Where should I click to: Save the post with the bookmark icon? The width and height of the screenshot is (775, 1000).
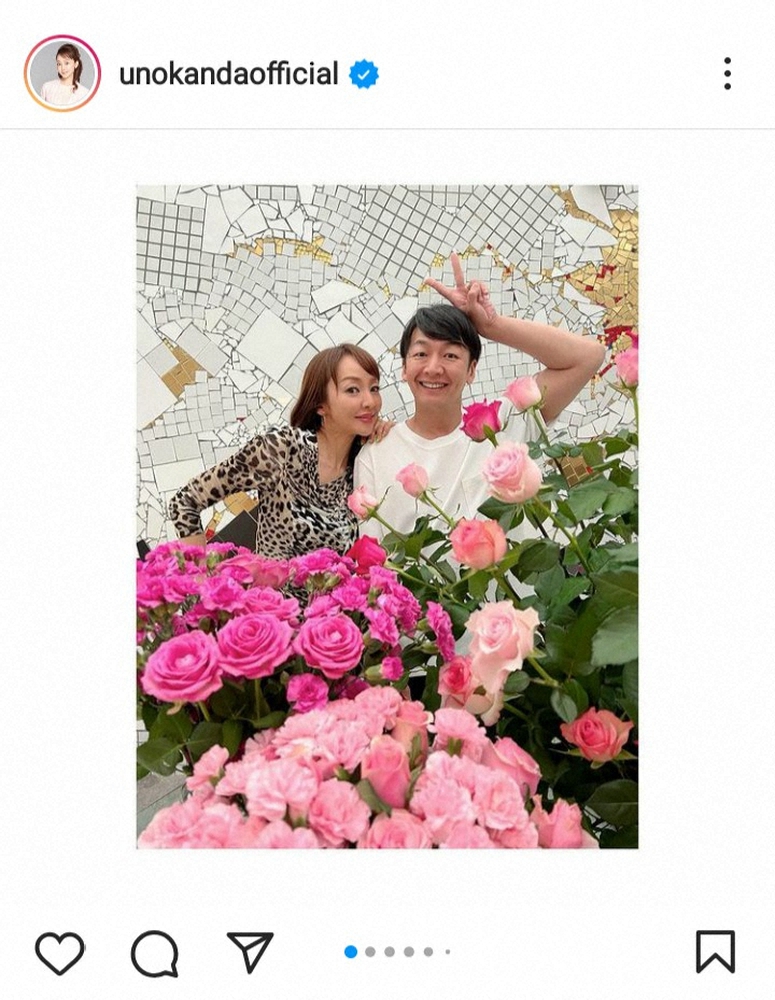(x=715, y=952)
